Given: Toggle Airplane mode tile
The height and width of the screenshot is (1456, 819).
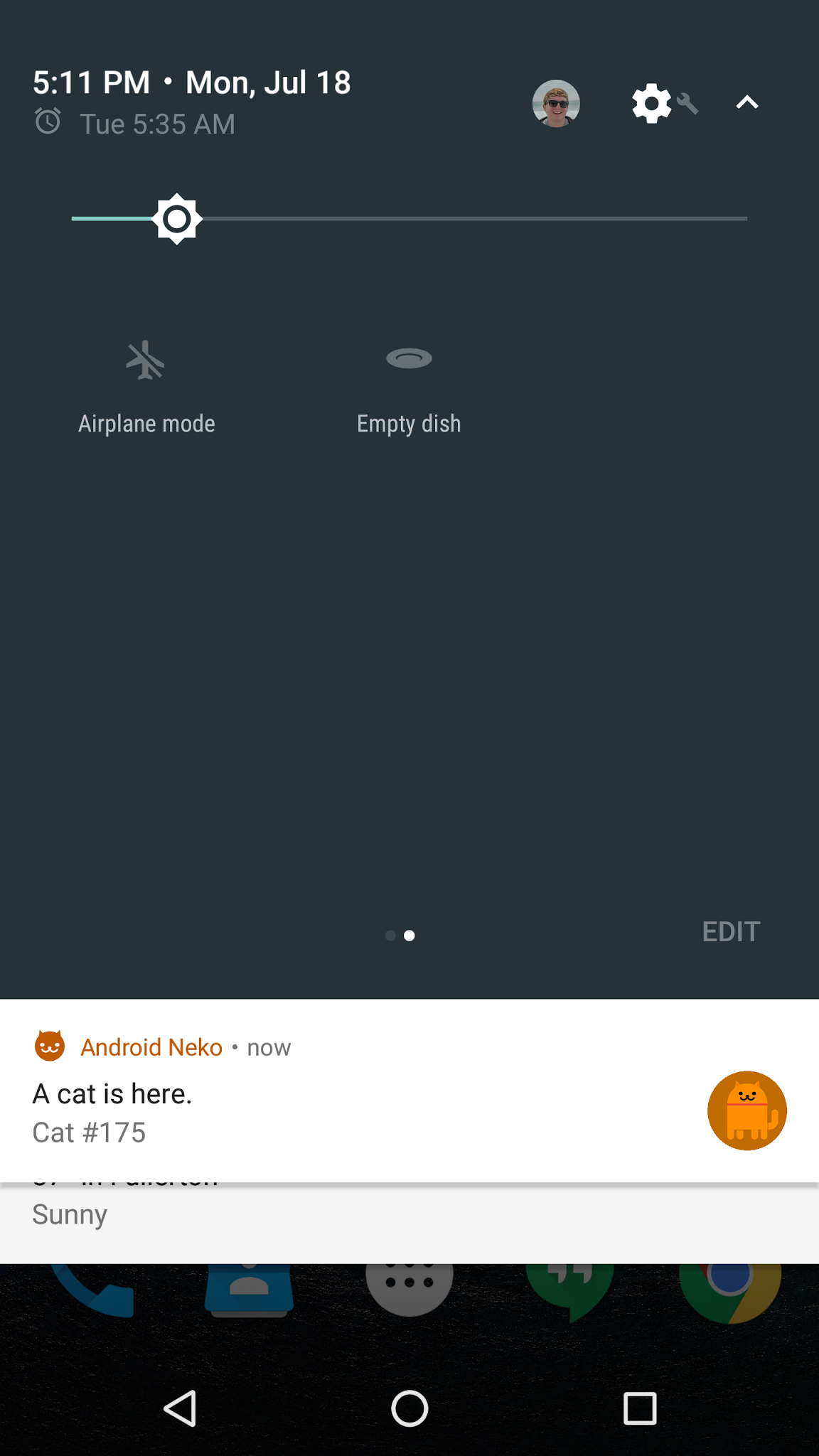Looking at the screenshot, I should 146,384.
